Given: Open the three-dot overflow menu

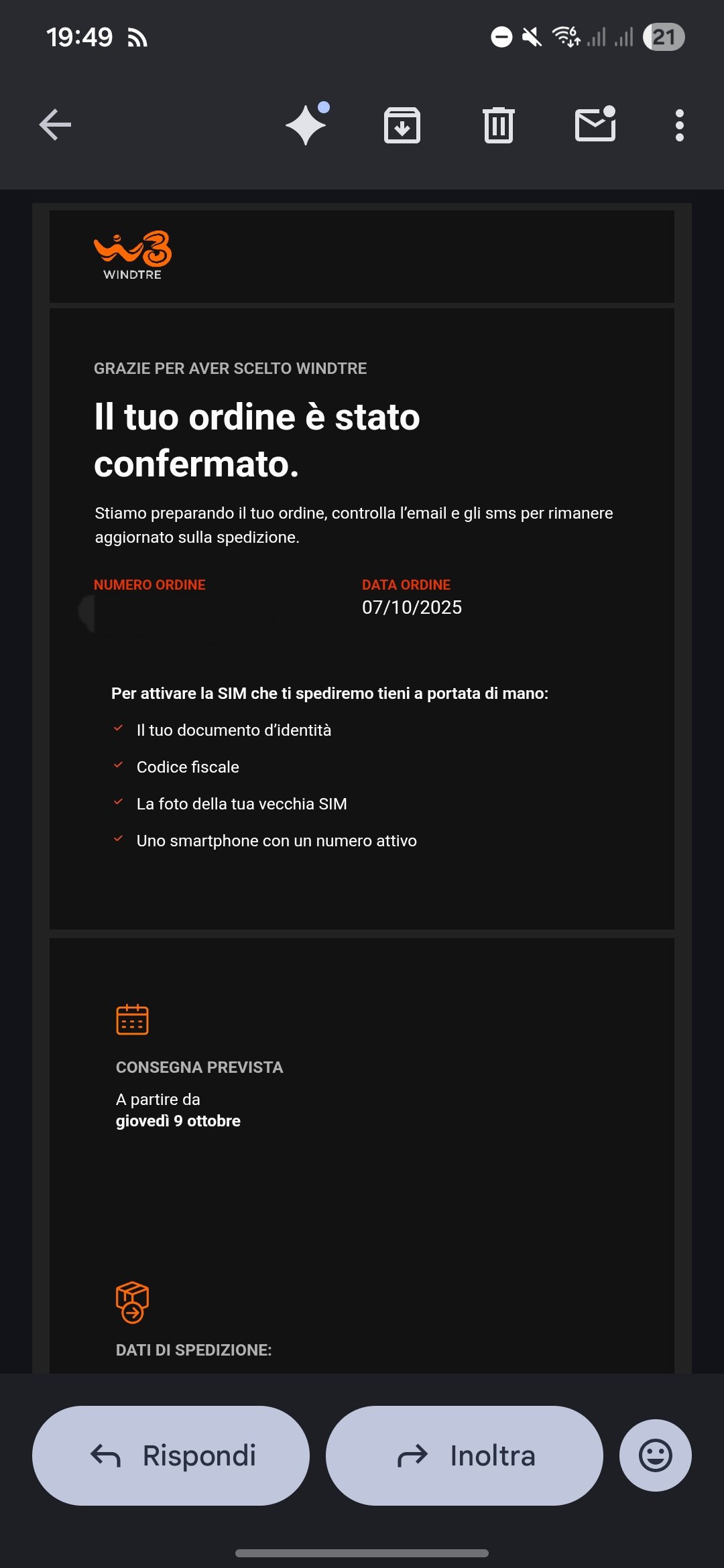Looking at the screenshot, I should click(x=679, y=125).
